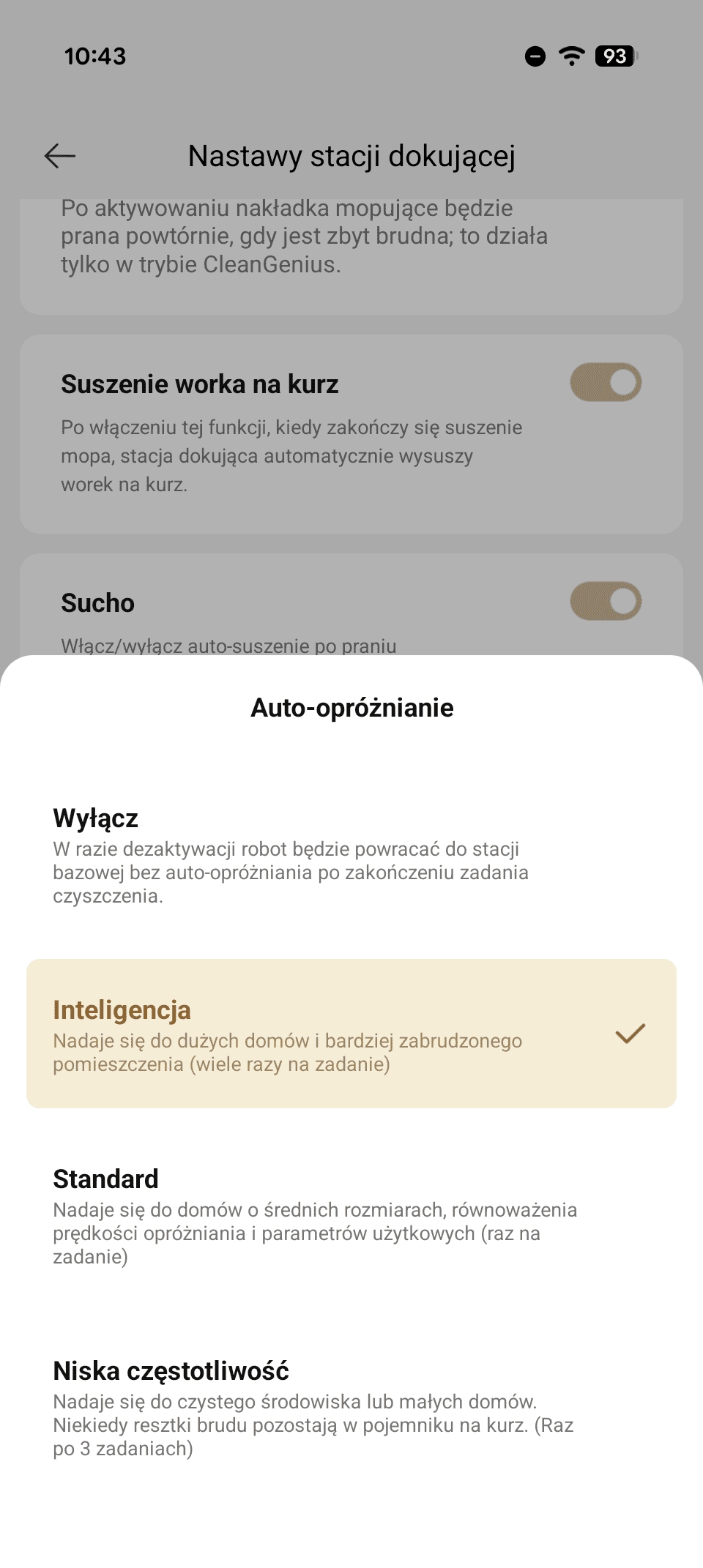Toggle the Suszenie worka na kurz switch
The width and height of the screenshot is (703, 1568).
click(x=606, y=383)
